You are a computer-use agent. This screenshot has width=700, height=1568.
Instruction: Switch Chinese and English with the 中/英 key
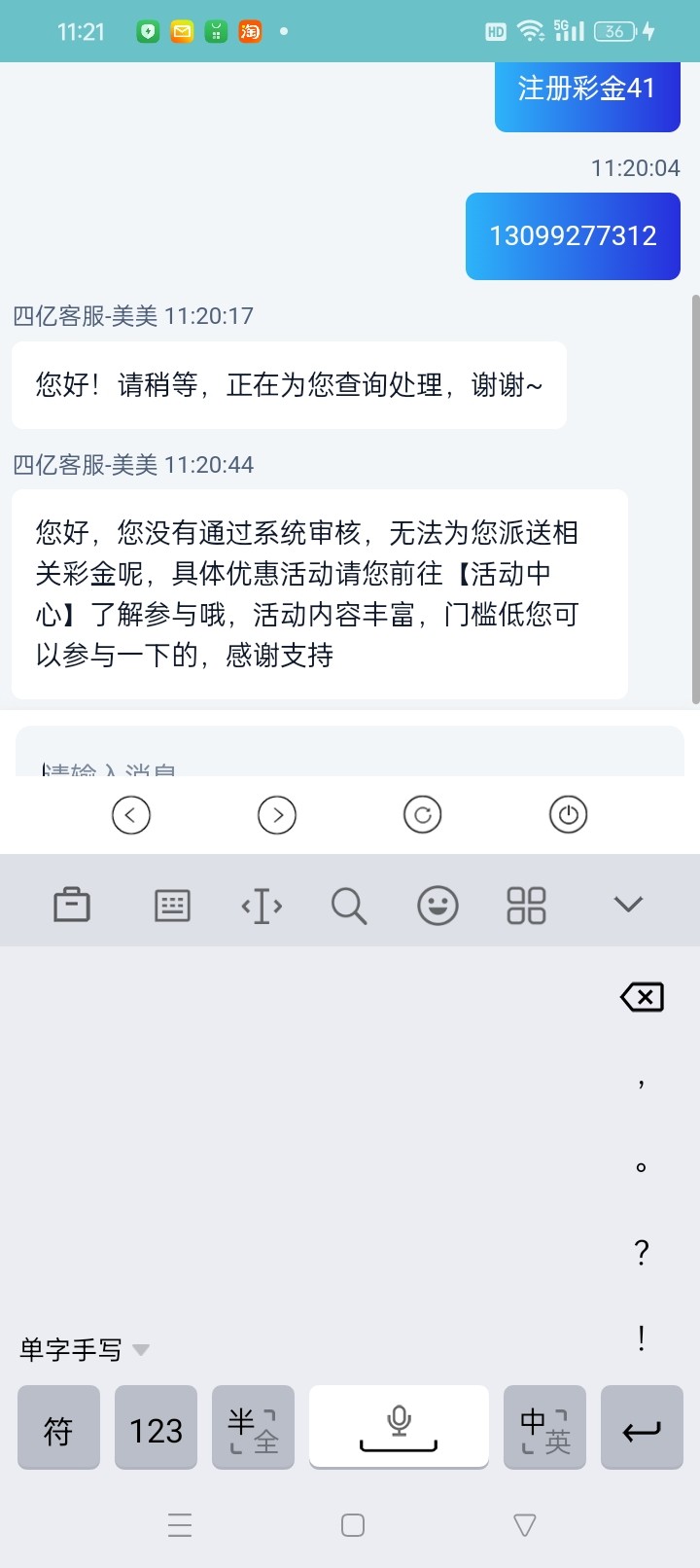(544, 1429)
